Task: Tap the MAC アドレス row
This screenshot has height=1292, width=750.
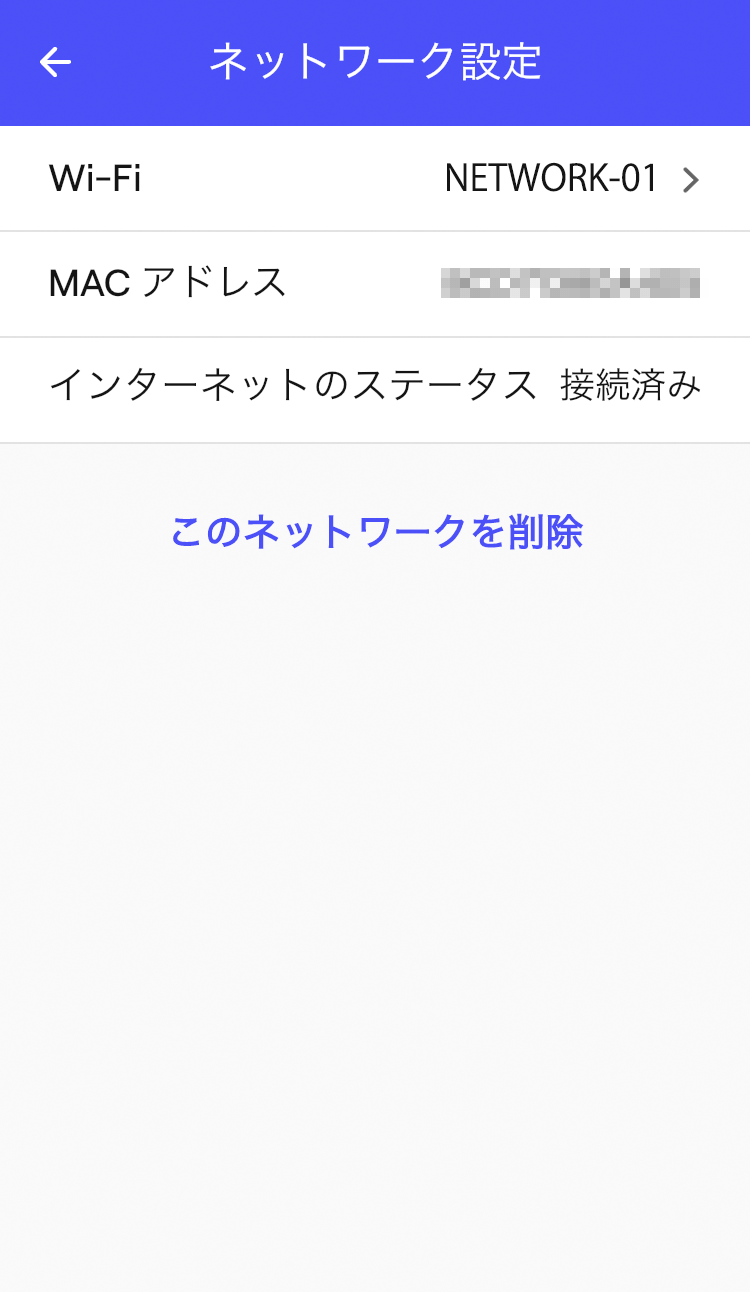Action: [375, 284]
